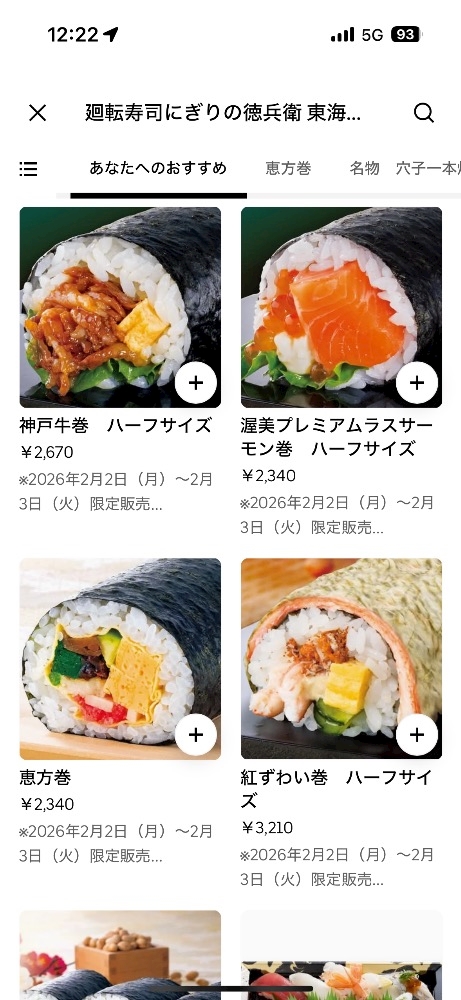Add 神戸牛巻 ハーフサイズ to cart
461x1000 pixels.
(x=196, y=383)
